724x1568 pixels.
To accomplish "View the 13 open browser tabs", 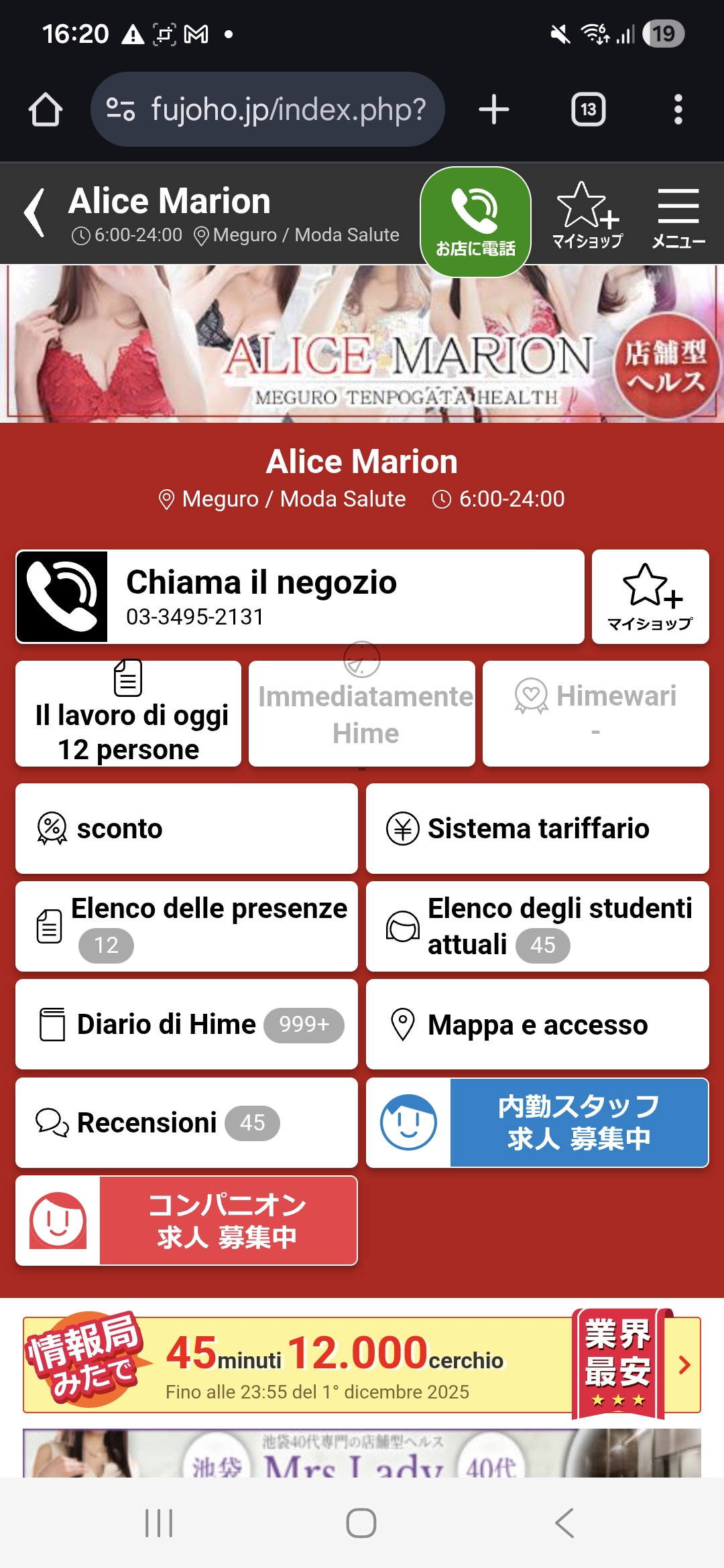I will [x=588, y=109].
